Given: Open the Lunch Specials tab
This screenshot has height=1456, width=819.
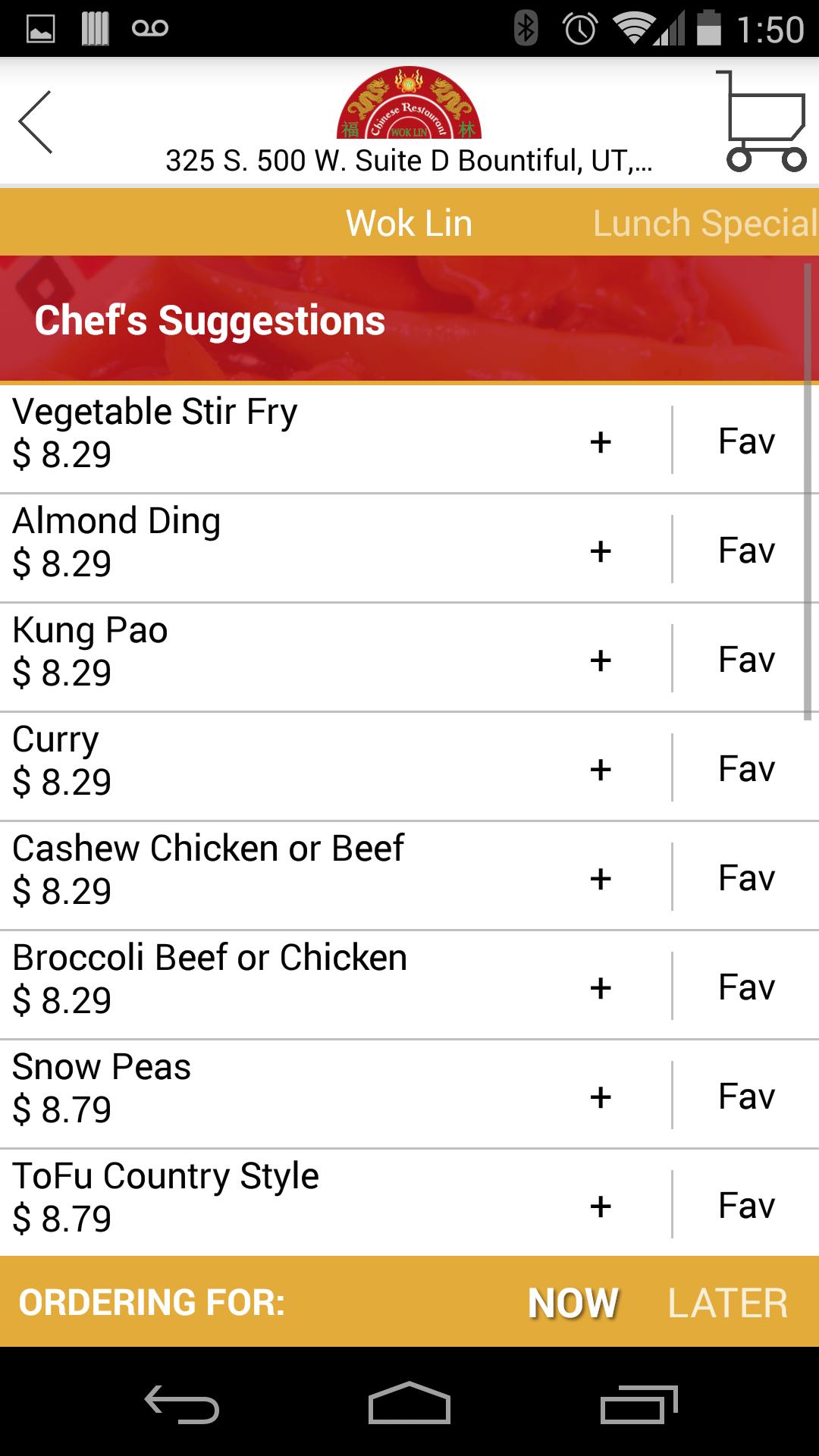Looking at the screenshot, I should [x=704, y=222].
